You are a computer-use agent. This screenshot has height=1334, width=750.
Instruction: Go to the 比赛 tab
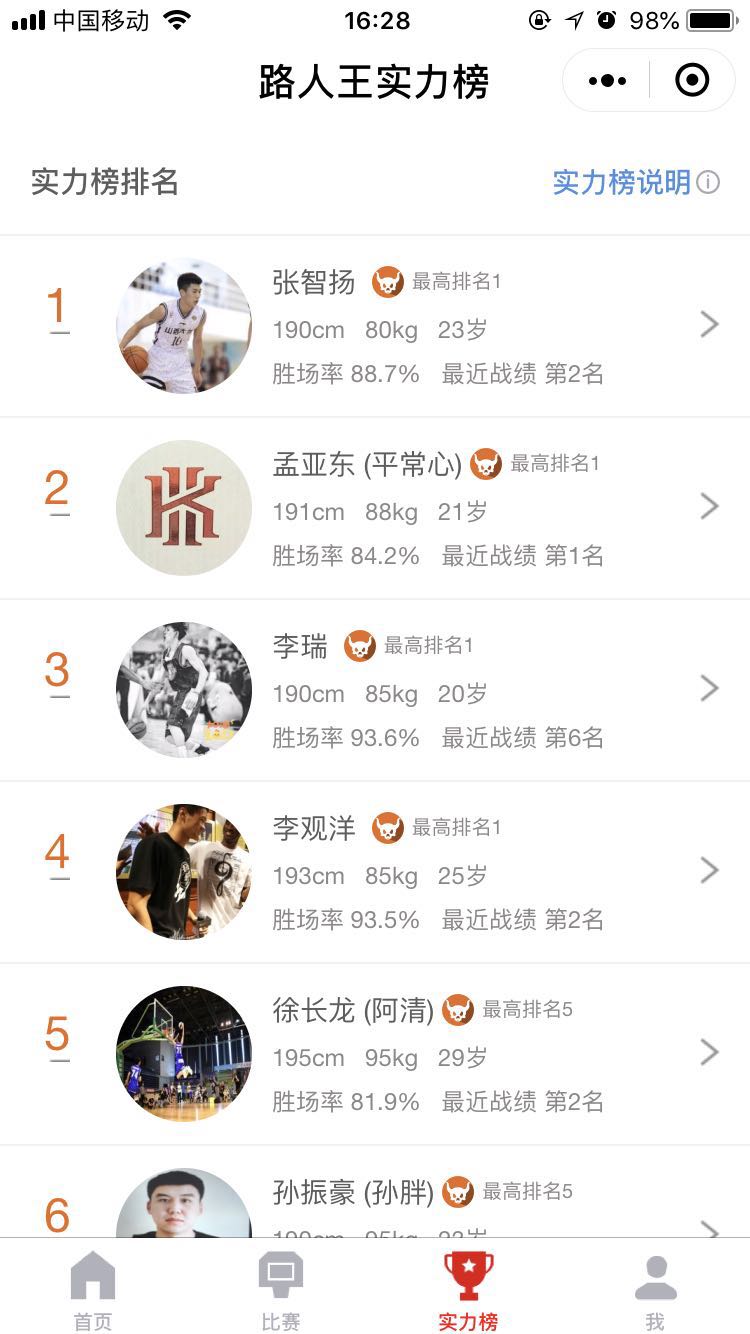tap(281, 1290)
